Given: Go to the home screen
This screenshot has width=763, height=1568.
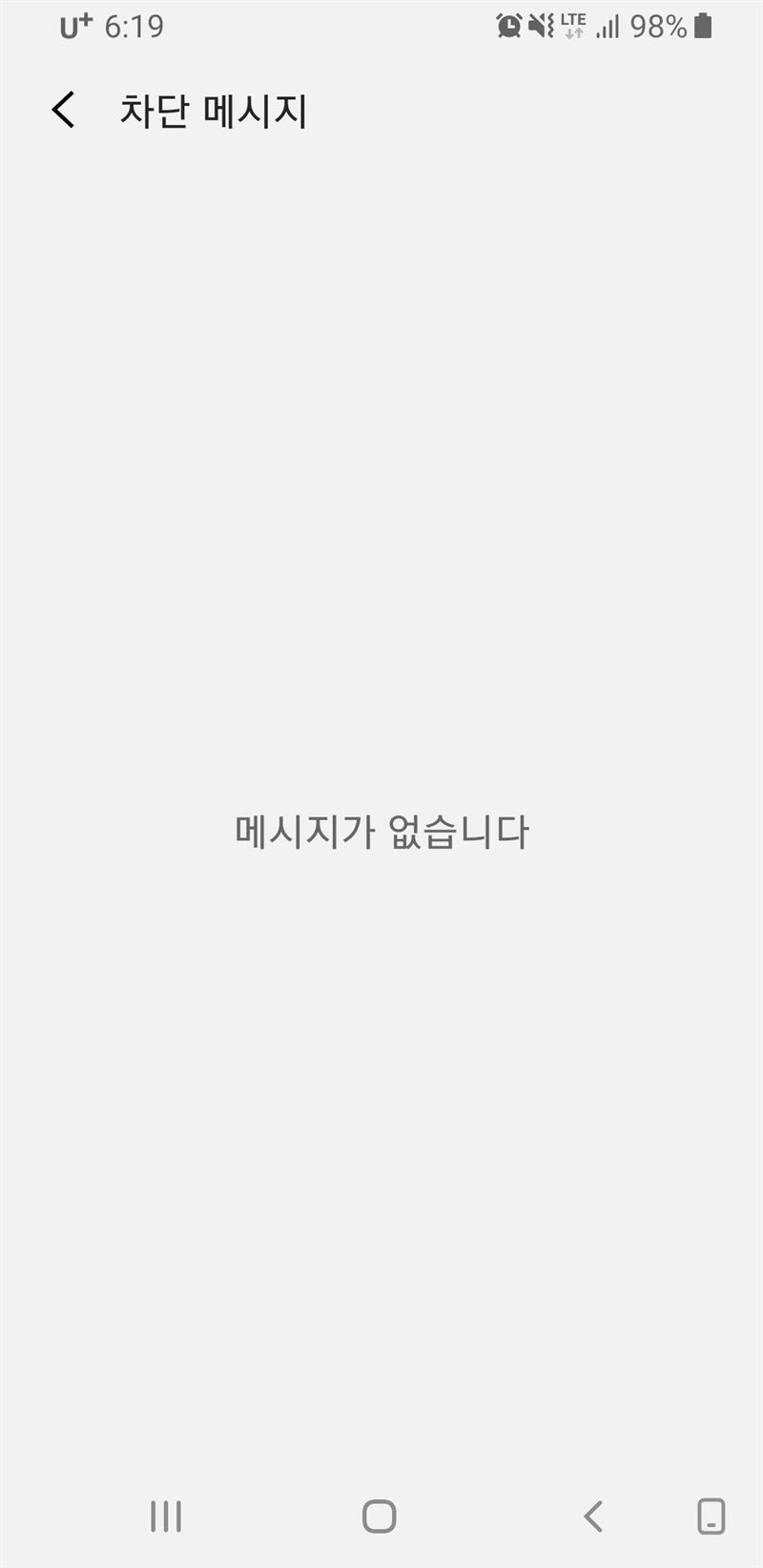Looking at the screenshot, I should click(380, 1516).
